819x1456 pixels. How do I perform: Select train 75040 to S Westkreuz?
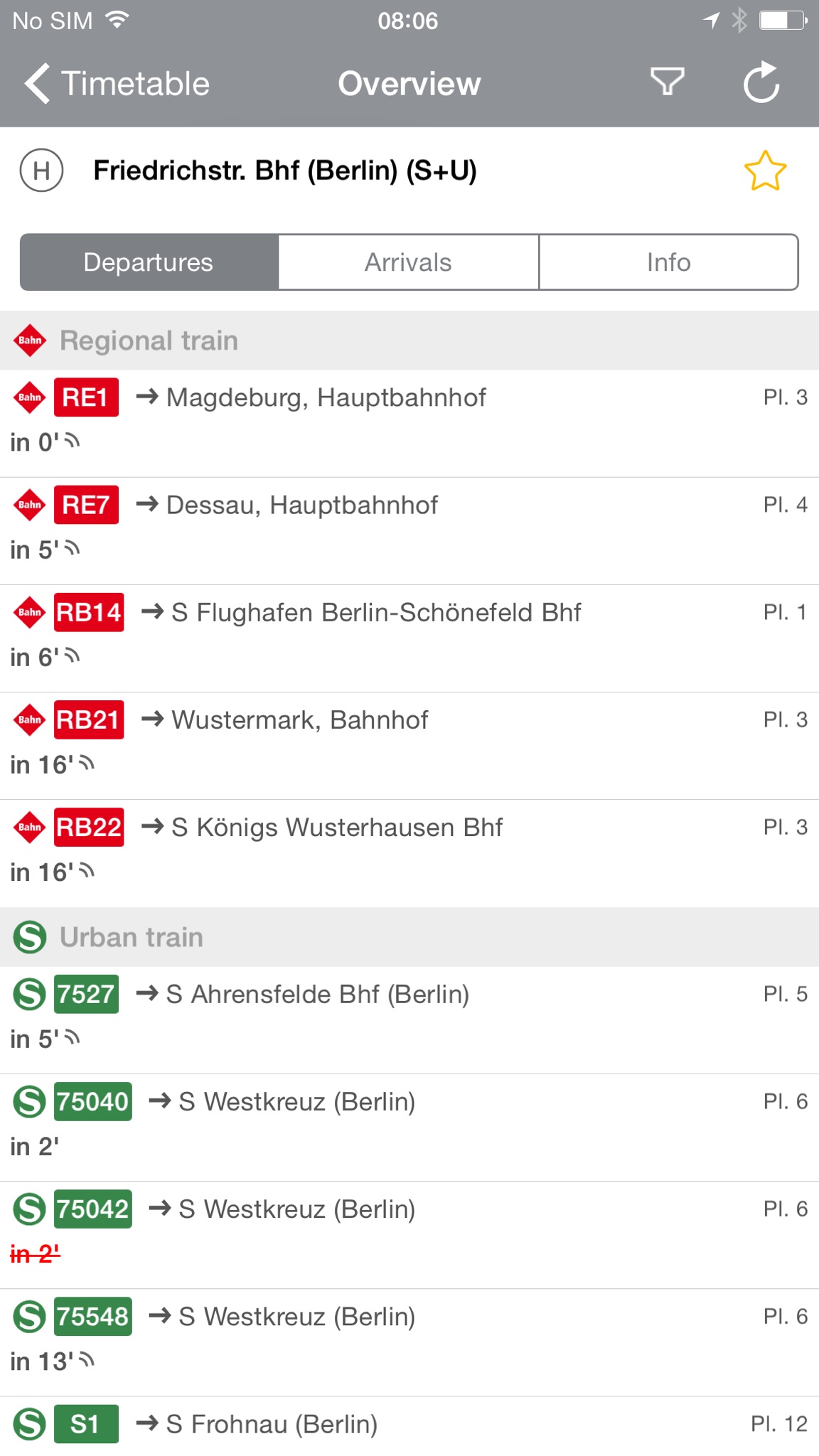409,1128
